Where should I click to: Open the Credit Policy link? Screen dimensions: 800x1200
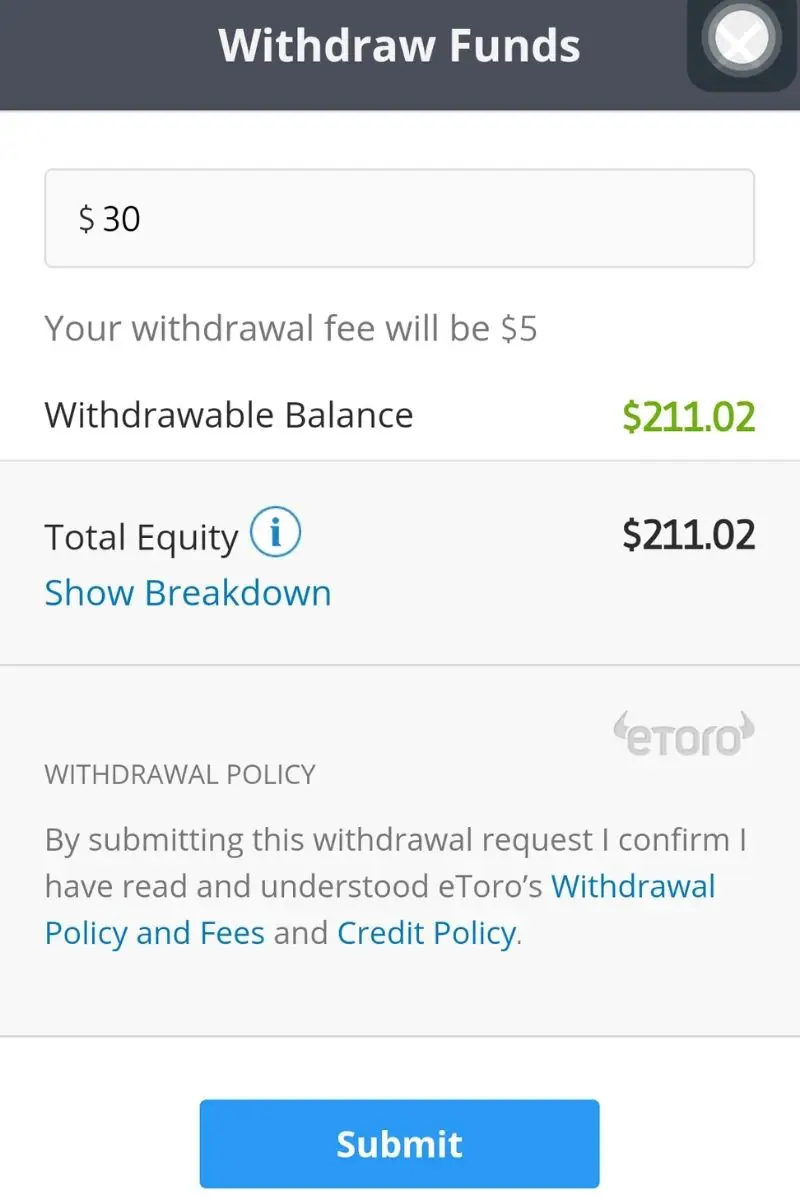pos(424,932)
